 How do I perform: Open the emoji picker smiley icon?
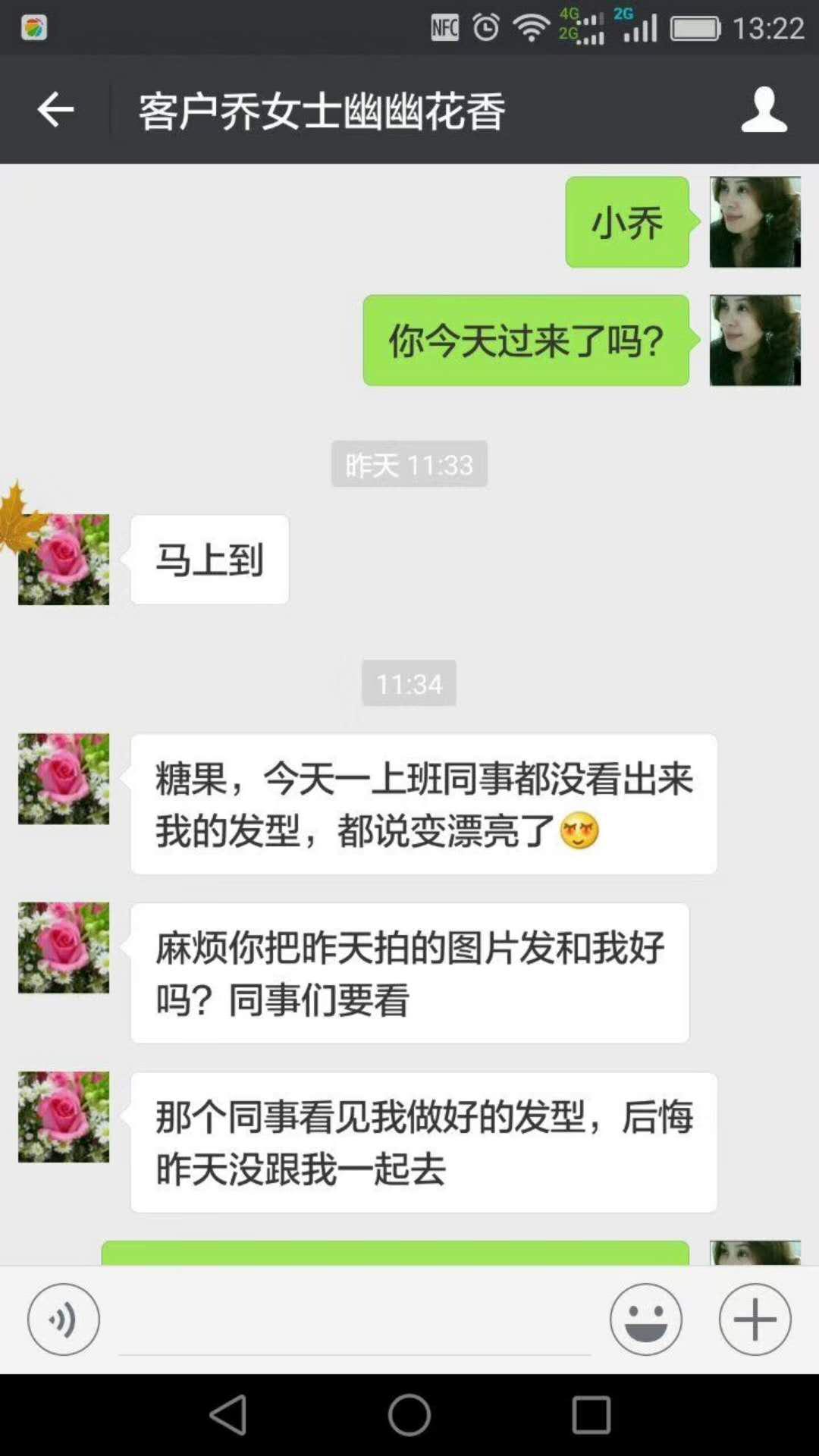pos(645,1319)
